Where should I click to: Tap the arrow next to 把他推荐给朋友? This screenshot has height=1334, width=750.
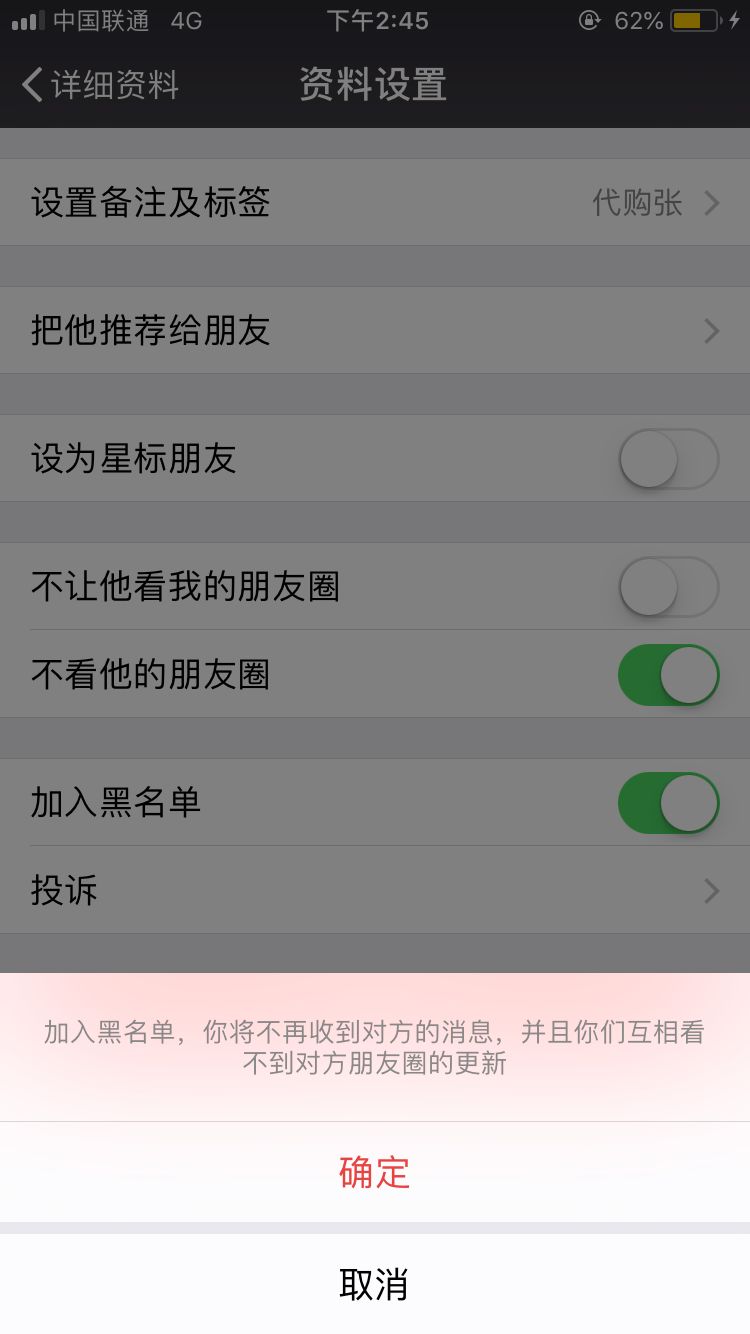click(712, 330)
